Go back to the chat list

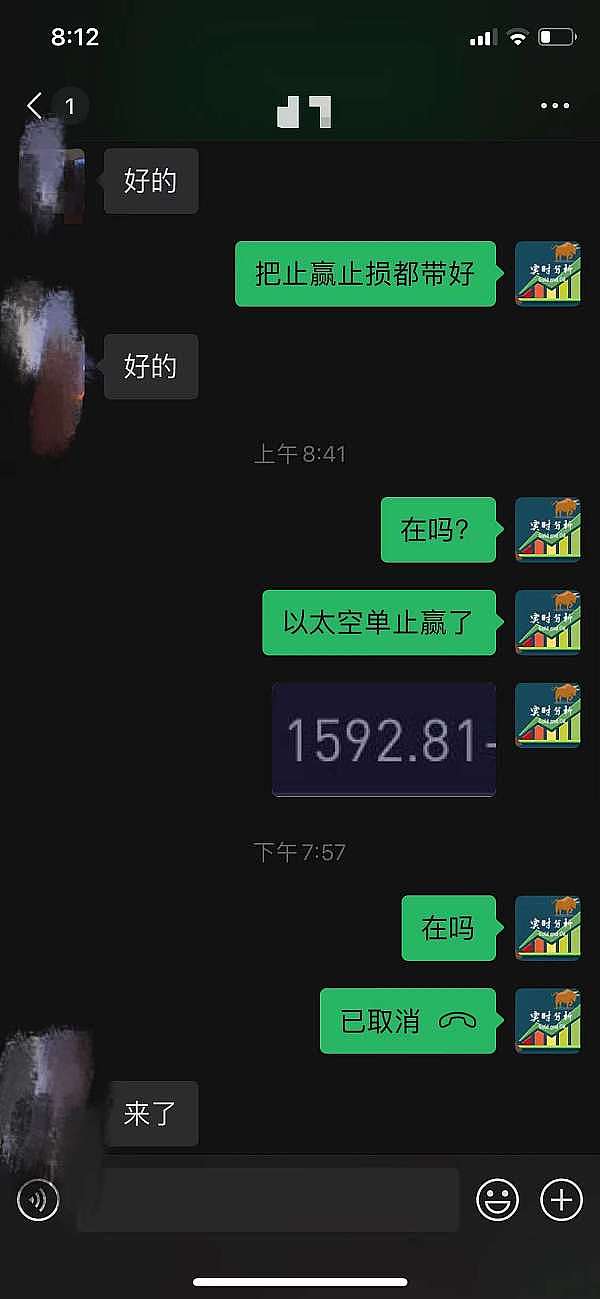[36, 106]
